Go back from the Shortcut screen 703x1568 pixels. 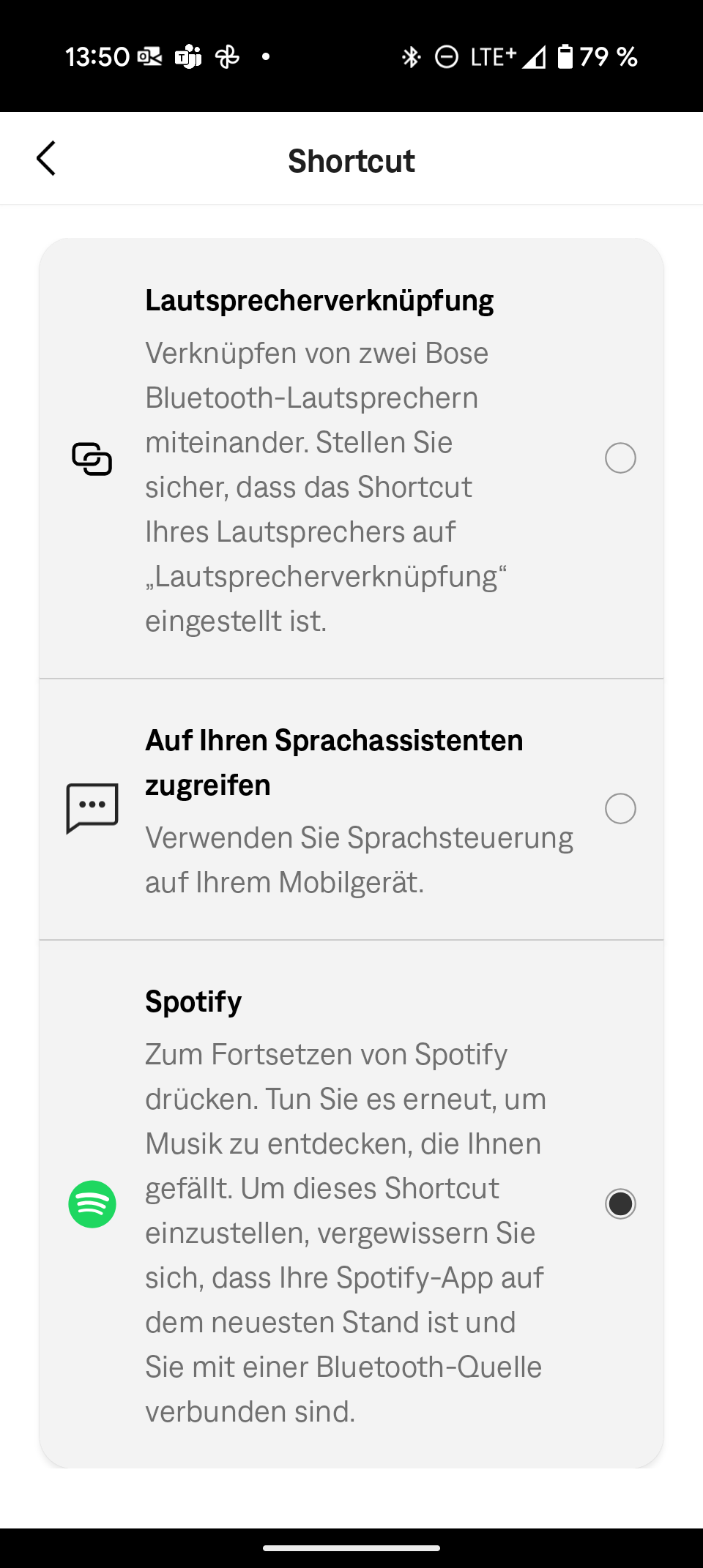point(46,159)
